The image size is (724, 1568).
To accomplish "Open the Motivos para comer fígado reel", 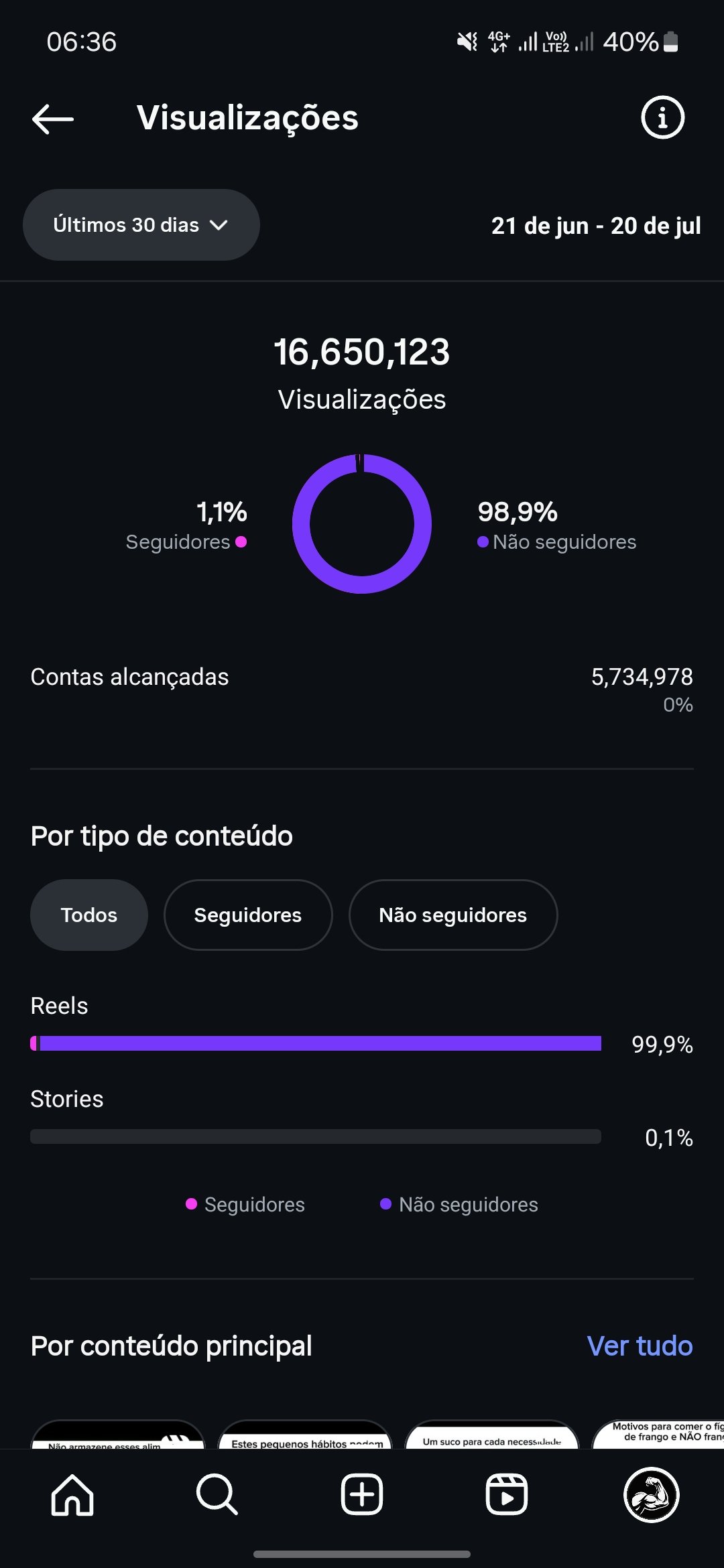I will click(x=658, y=1434).
